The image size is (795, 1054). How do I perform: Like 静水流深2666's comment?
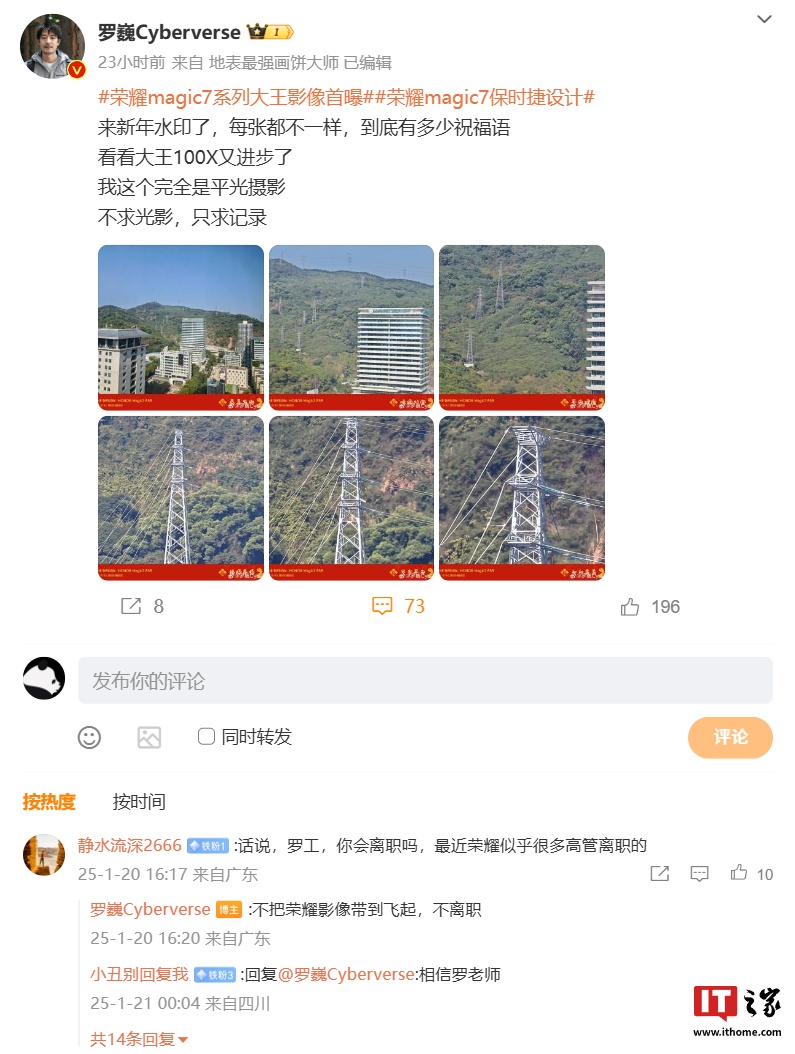(739, 874)
